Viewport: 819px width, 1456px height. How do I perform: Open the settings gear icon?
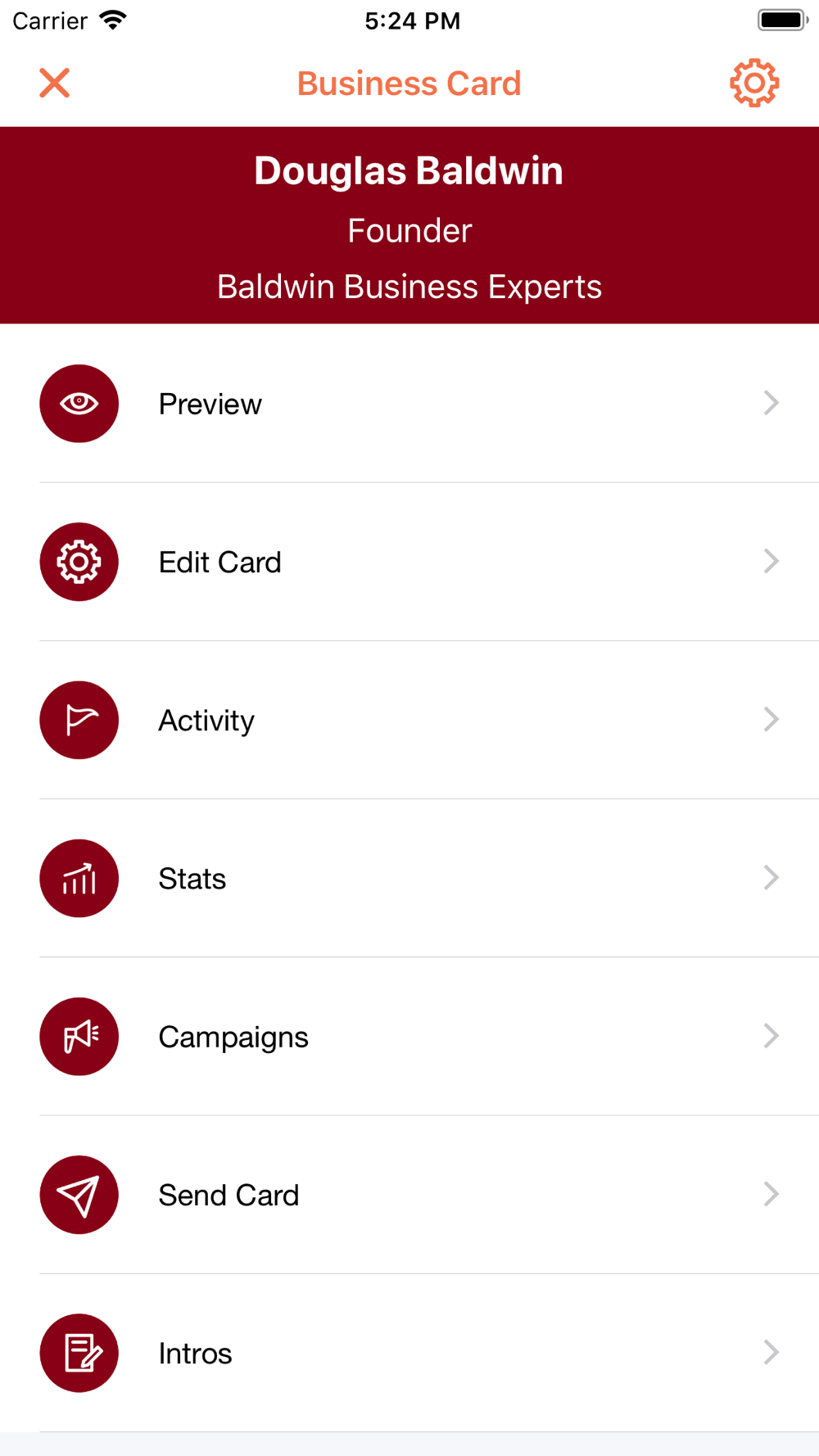coord(754,83)
